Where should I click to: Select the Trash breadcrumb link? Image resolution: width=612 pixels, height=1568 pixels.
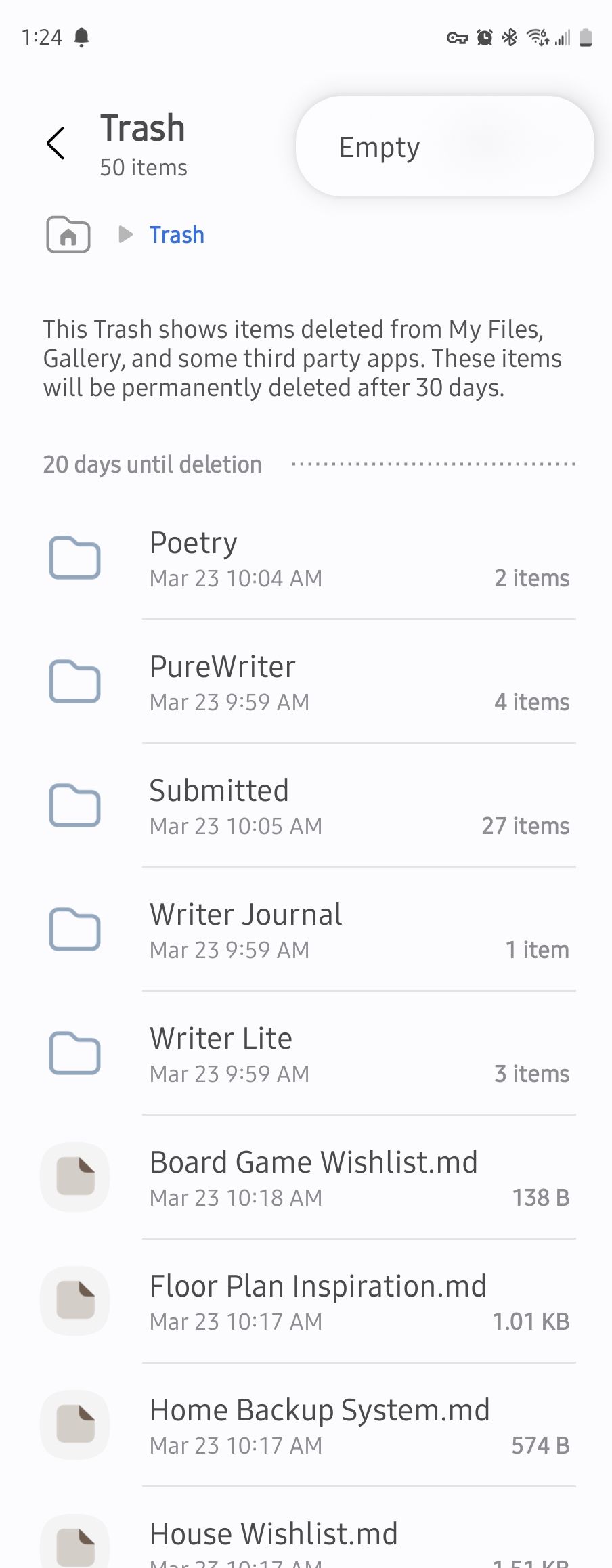(177, 235)
